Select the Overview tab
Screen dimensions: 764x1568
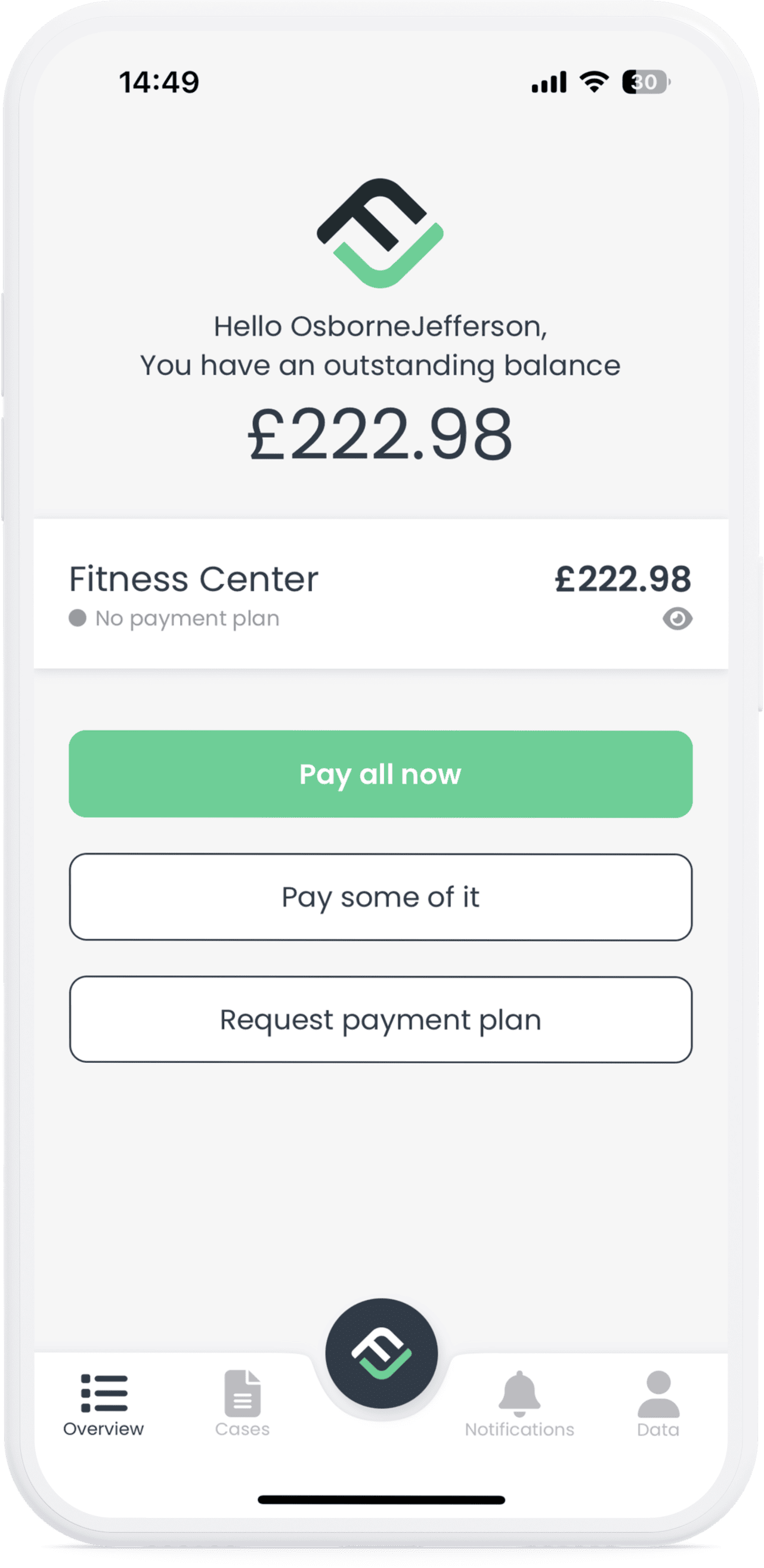click(x=104, y=1403)
